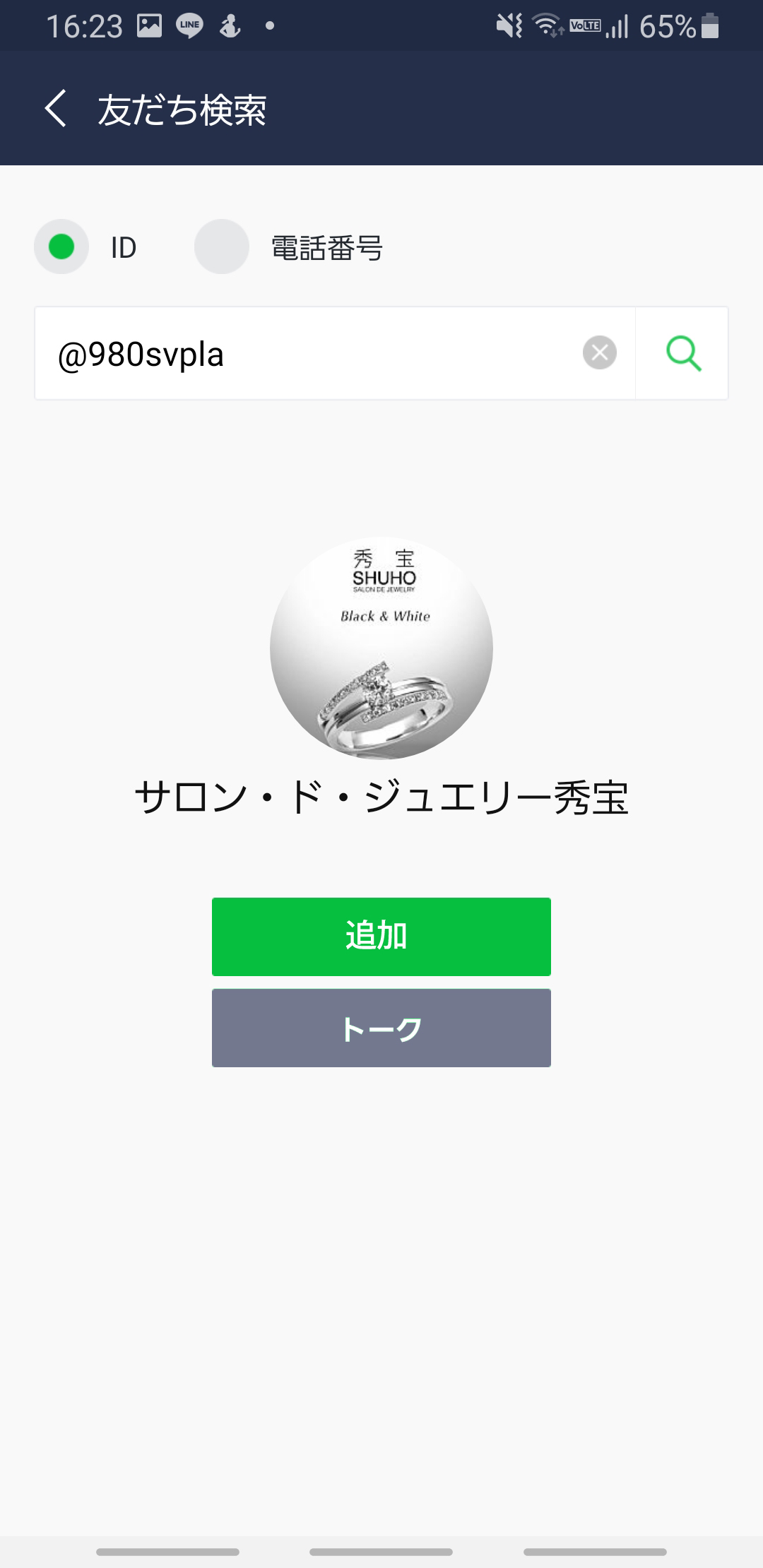This screenshot has width=763, height=1568.
Task: Clear the entered ID text
Action: pos(599,352)
